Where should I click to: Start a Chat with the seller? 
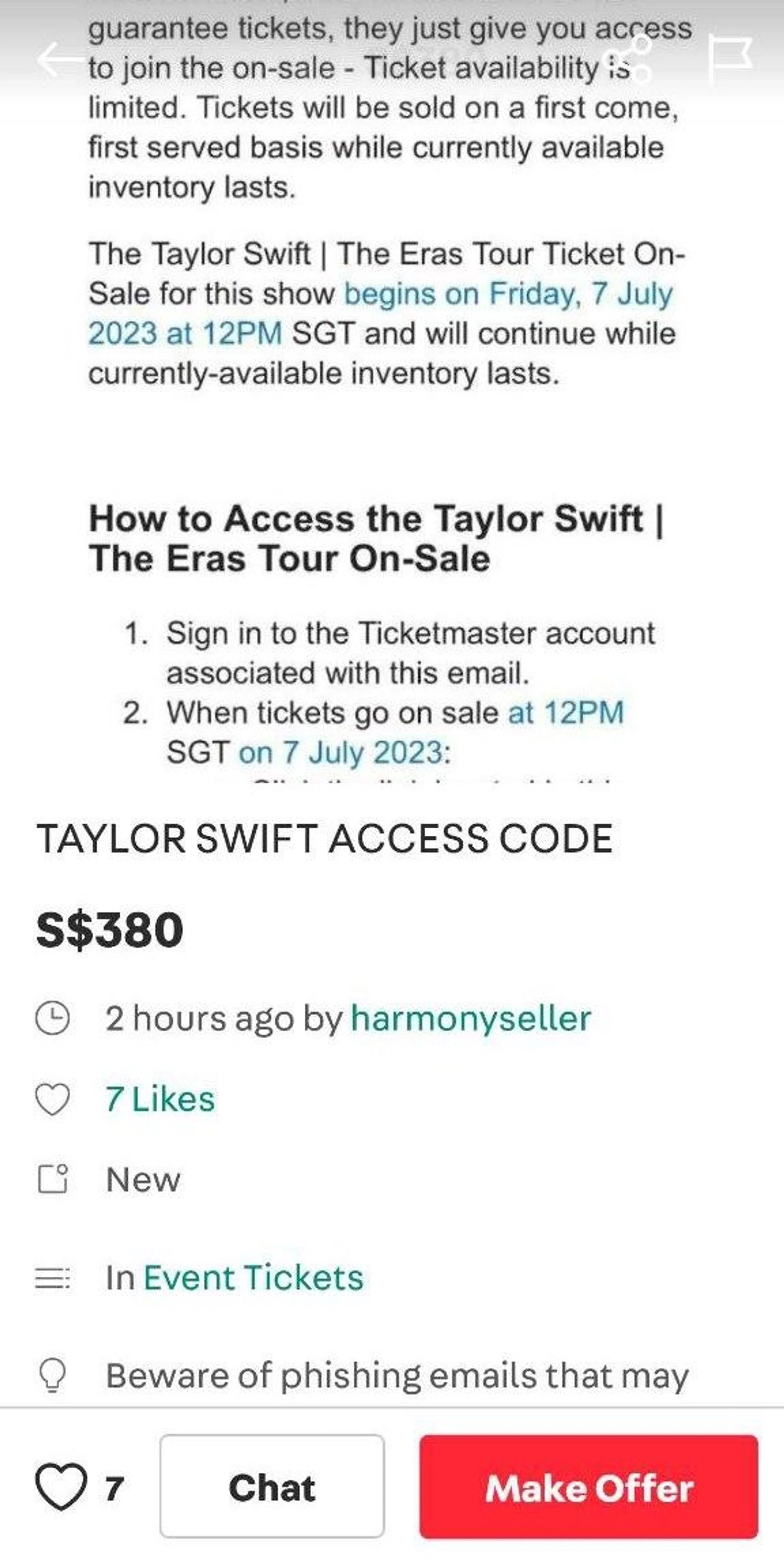pos(272,1486)
